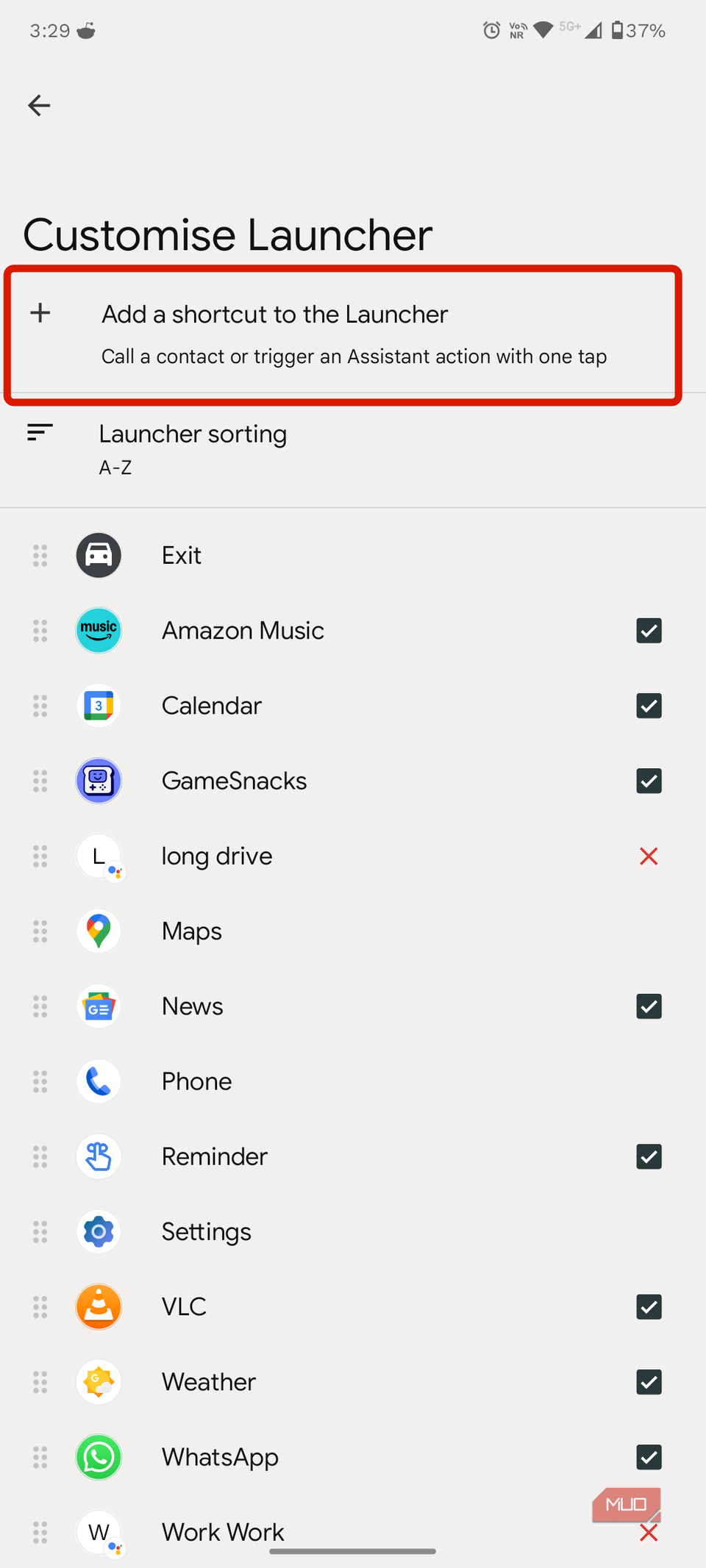The width and height of the screenshot is (706, 1568).
Task: Untick the Weather checkbox
Action: point(649,1382)
